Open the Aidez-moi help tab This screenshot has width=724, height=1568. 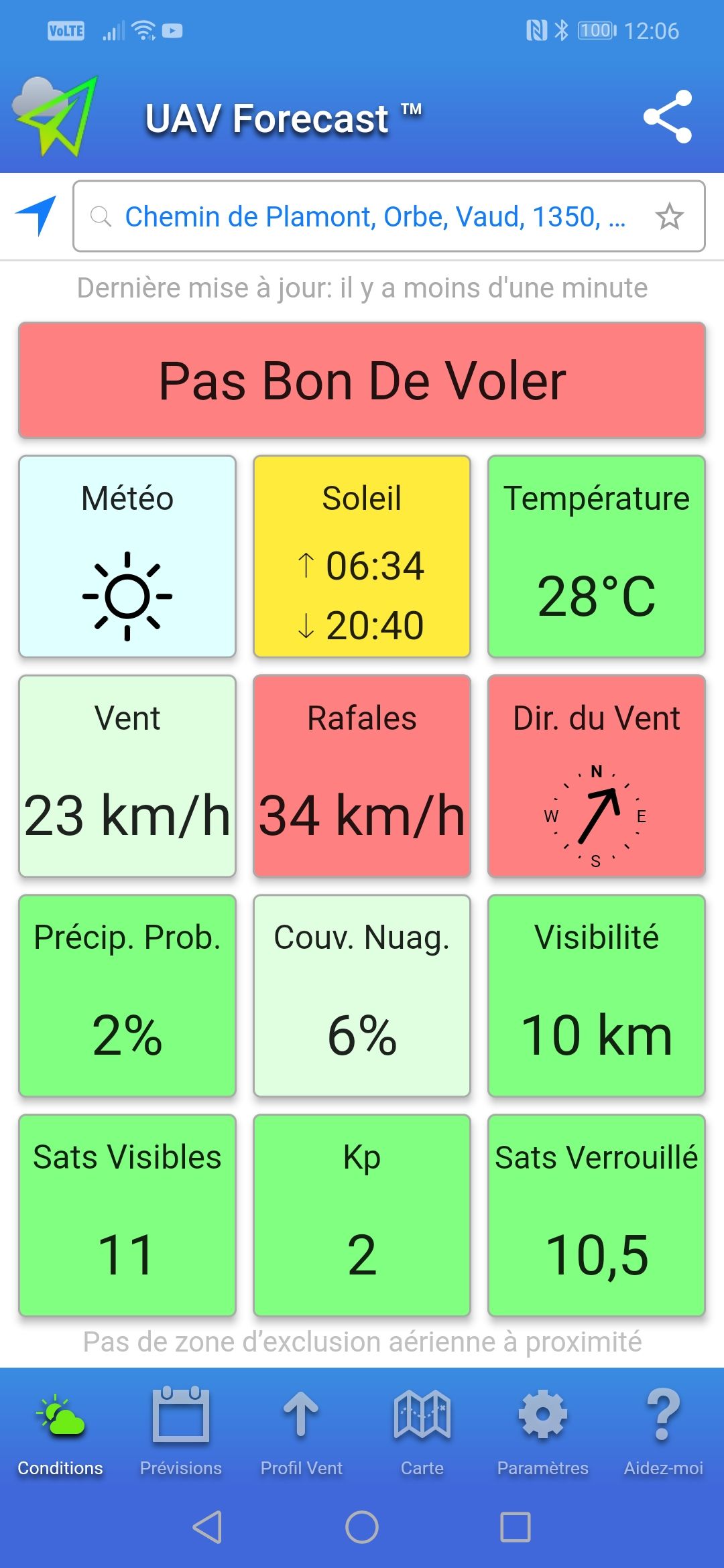pos(664,1431)
